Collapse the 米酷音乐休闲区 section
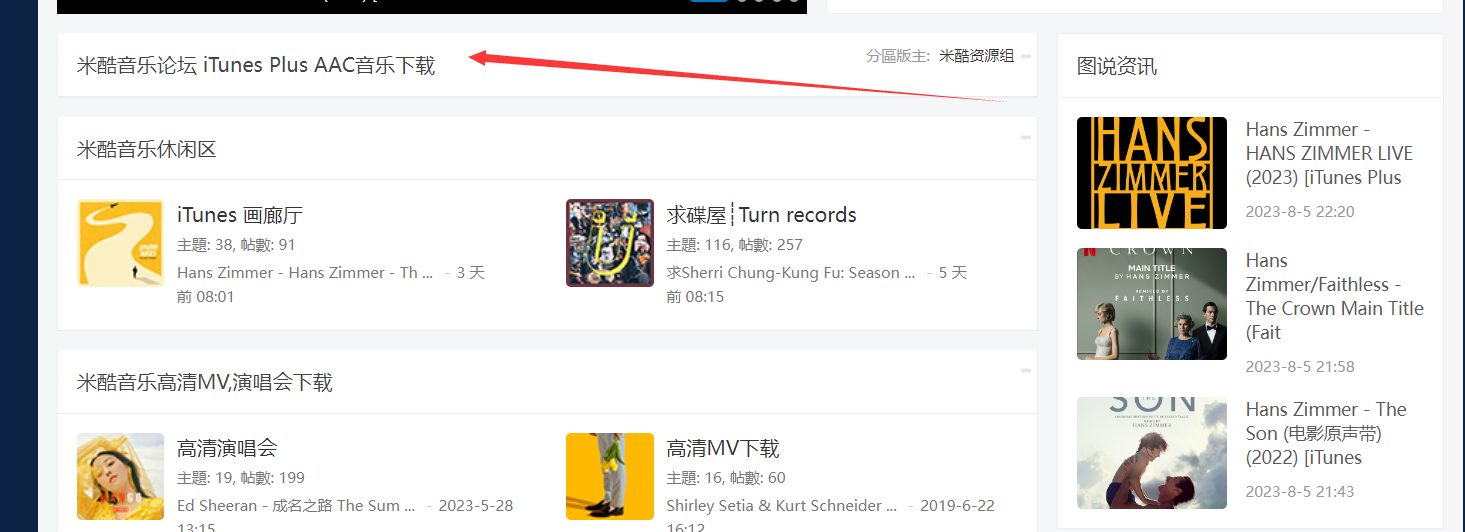Image resolution: width=1465 pixels, height=532 pixels. point(1026,138)
